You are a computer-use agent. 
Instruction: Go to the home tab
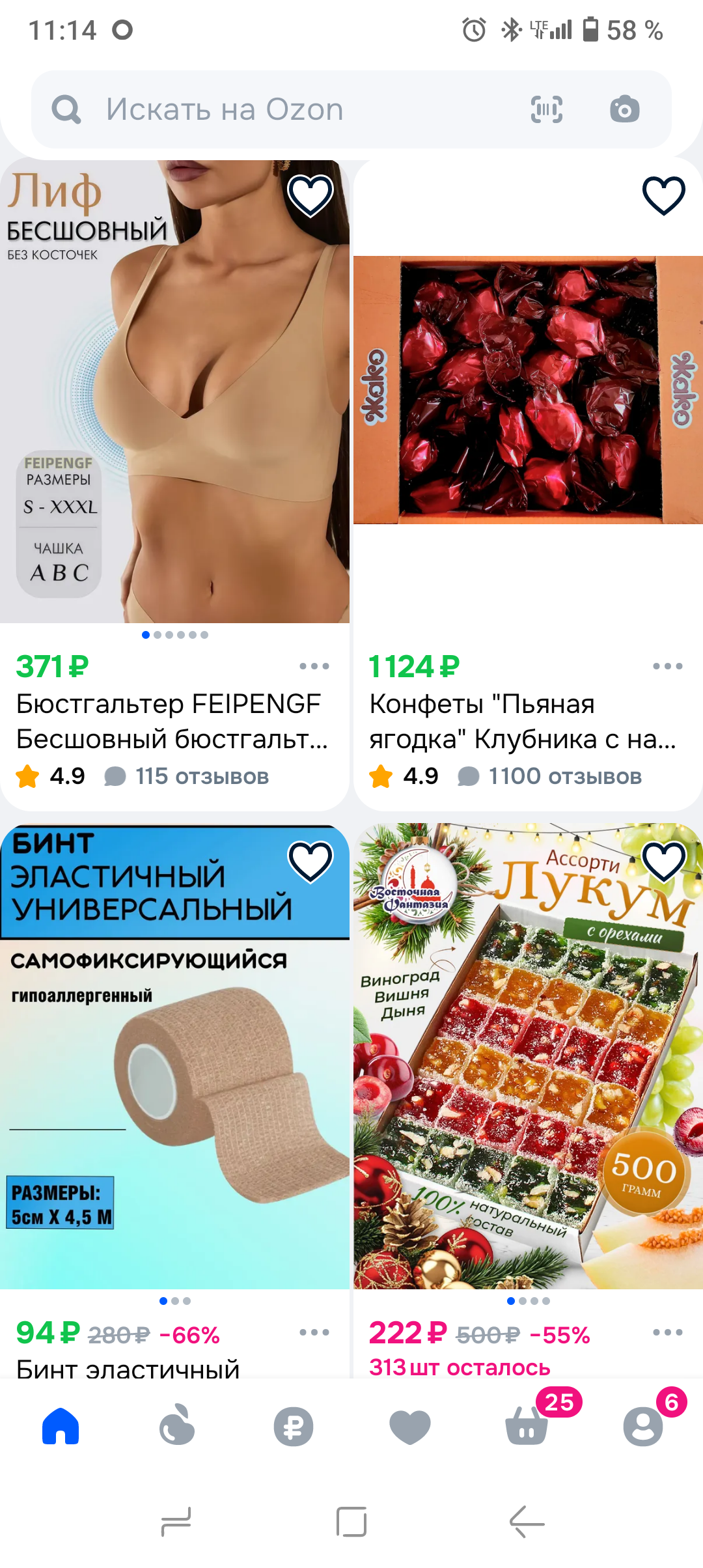point(61,1426)
